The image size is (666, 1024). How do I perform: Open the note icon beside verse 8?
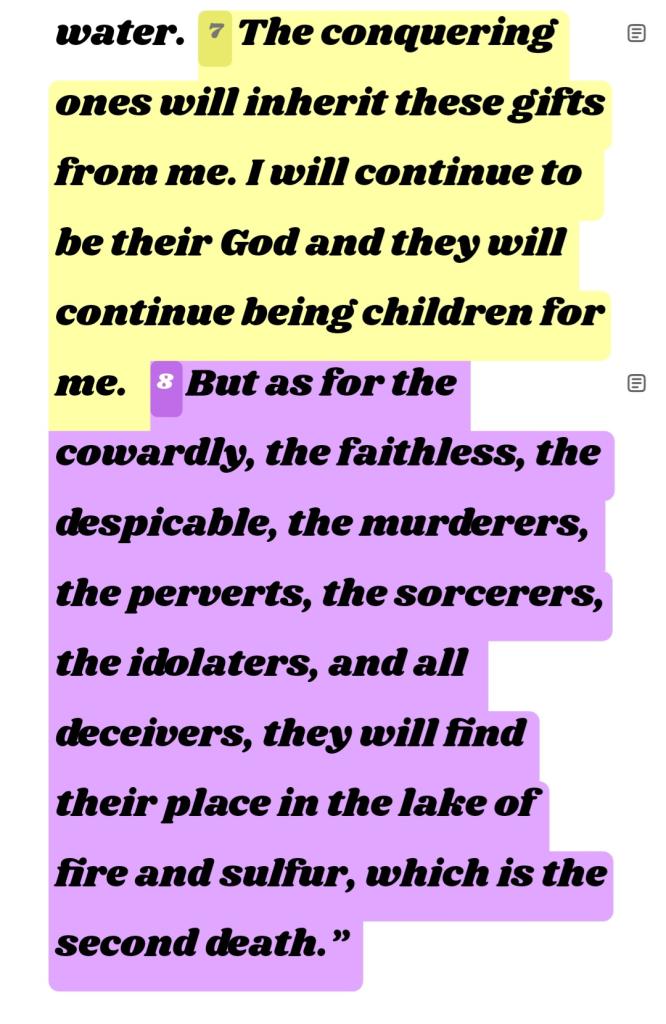[x=636, y=384]
